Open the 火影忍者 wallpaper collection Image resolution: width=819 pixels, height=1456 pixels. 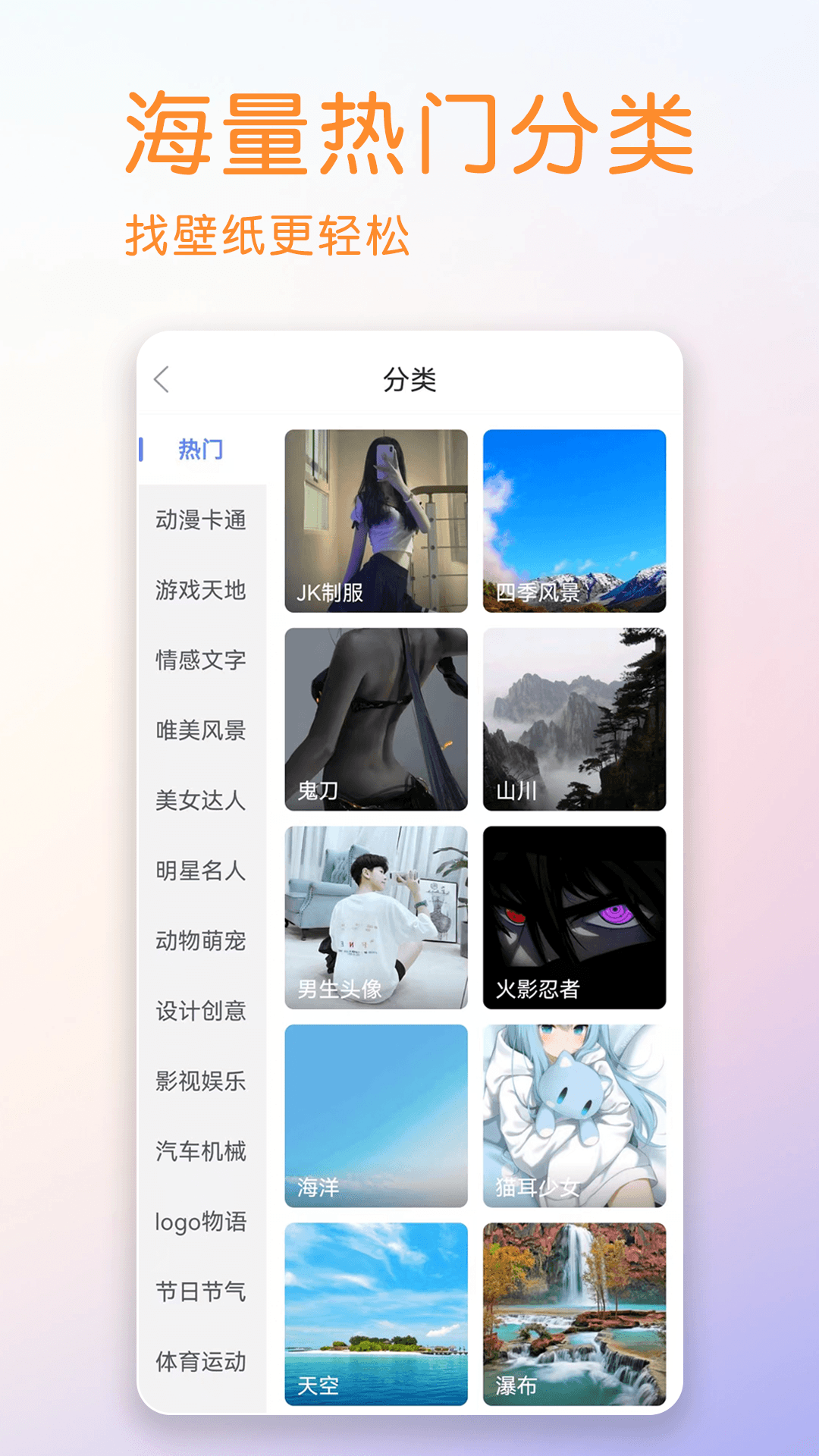(575, 918)
